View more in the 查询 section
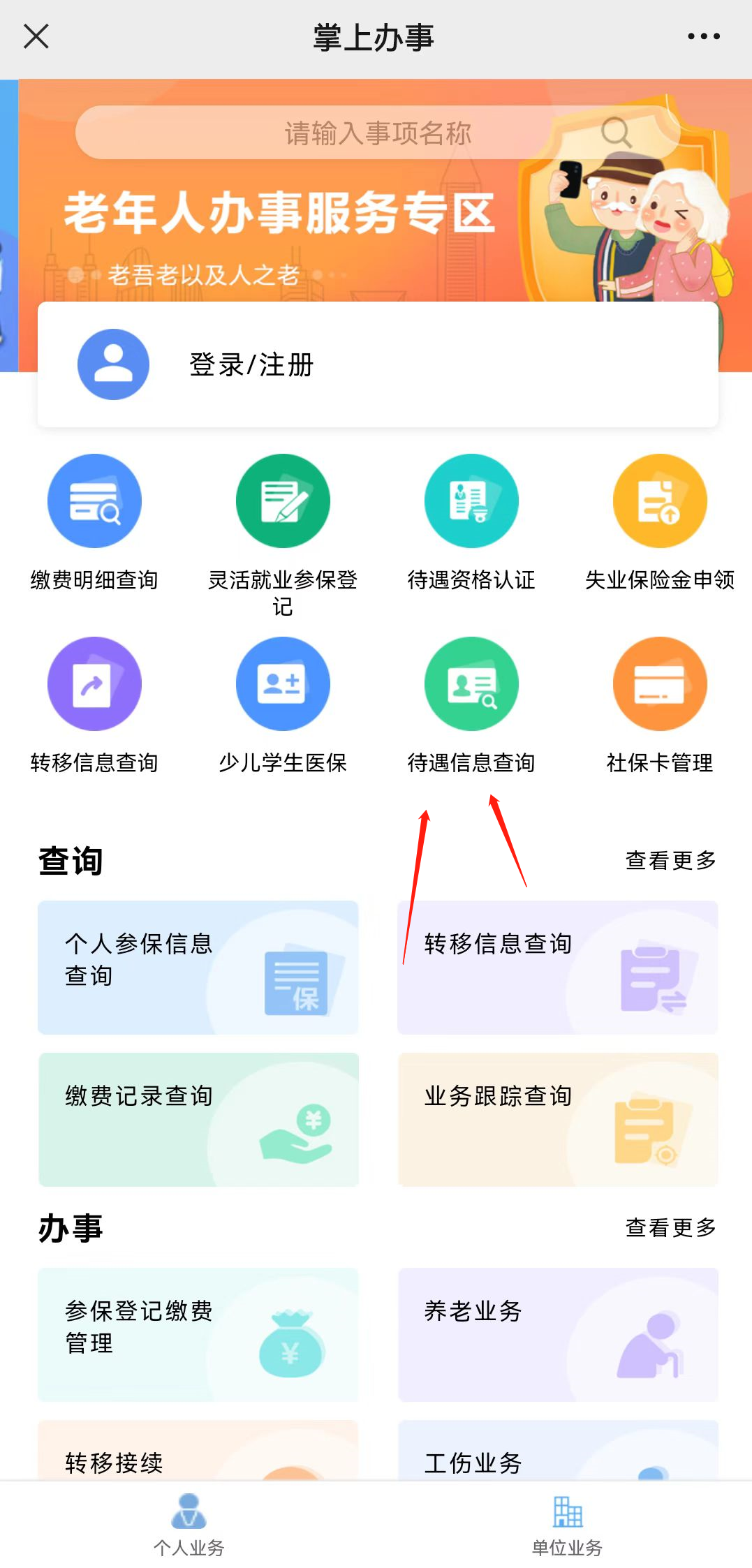Image resolution: width=752 pixels, height=1568 pixels. click(x=670, y=860)
